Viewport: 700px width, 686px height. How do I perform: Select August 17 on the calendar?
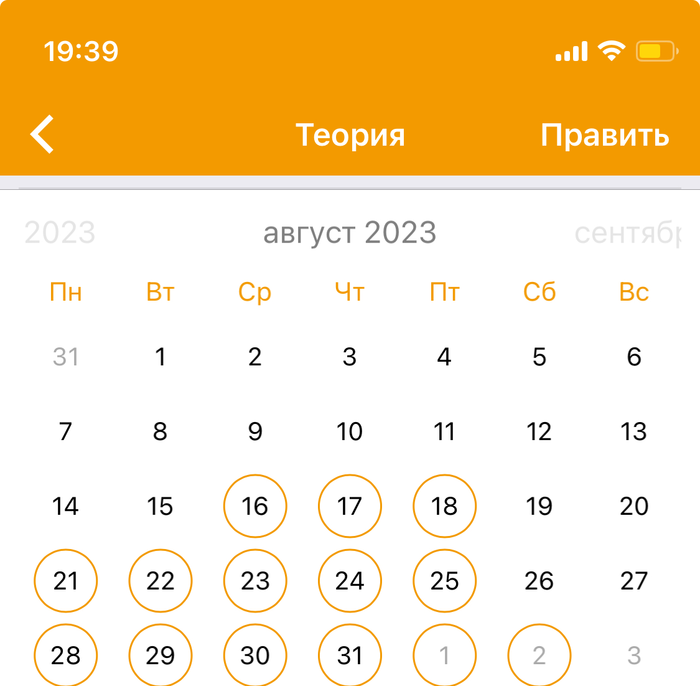tap(350, 506)
